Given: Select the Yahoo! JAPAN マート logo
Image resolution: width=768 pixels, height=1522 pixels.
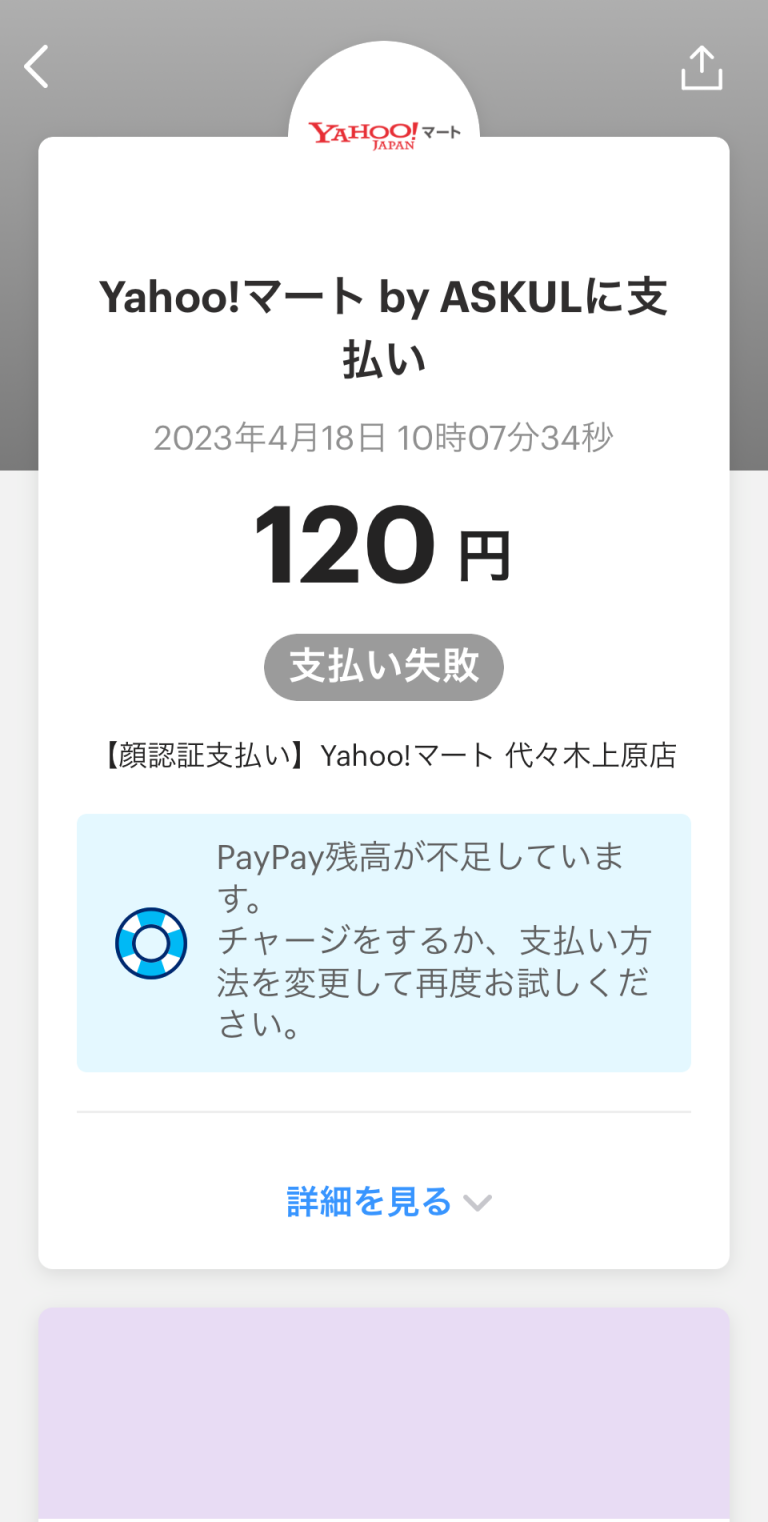Looking at the screenshot, I should (x=383, y=129).
